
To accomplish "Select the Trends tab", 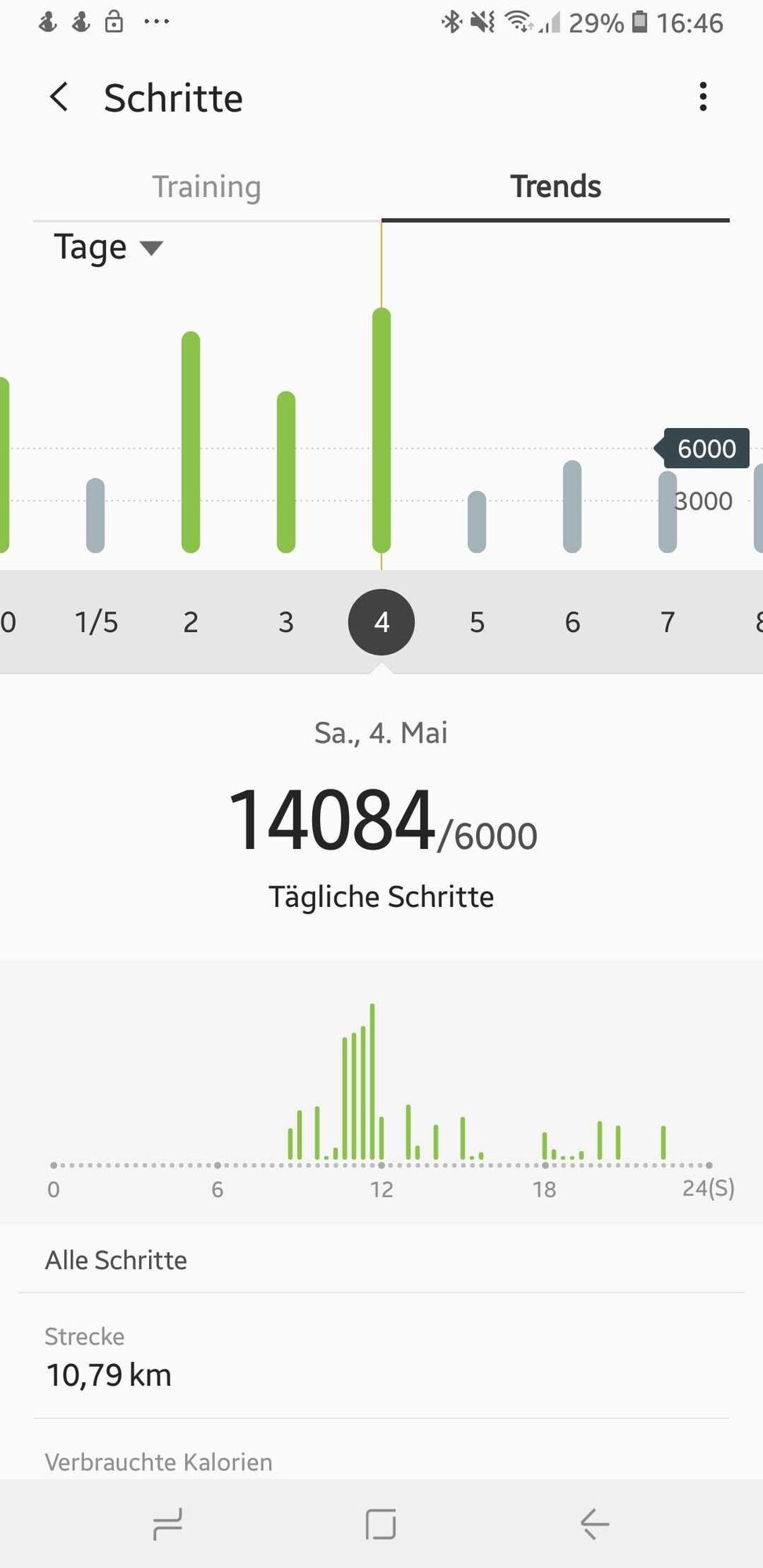I will pos(555,187).
